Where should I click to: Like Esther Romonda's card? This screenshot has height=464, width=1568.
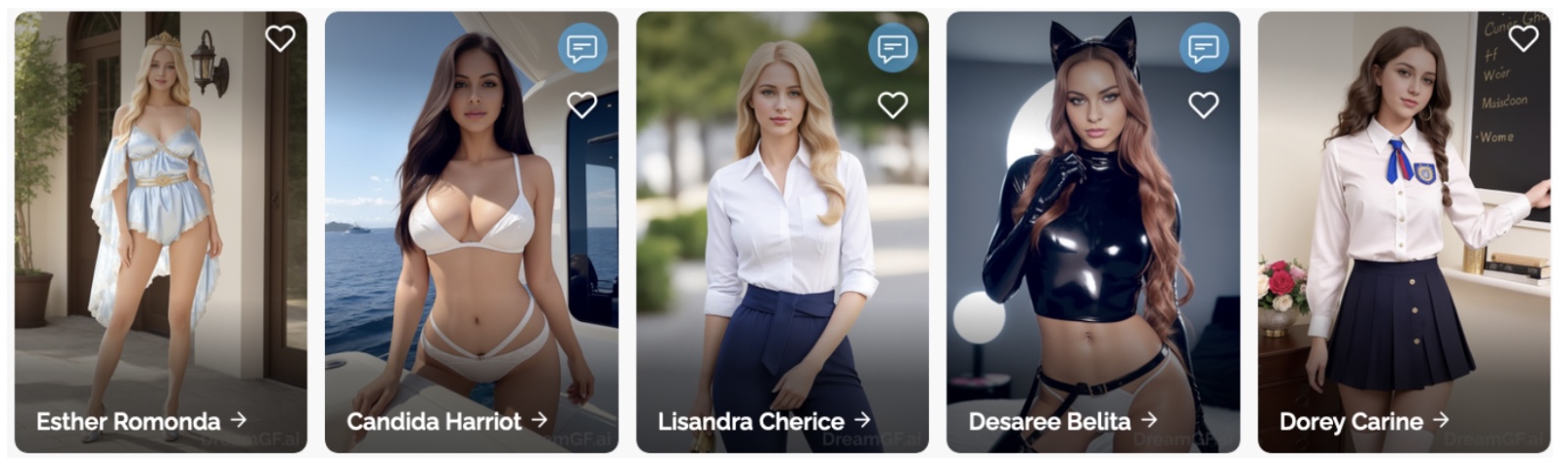(280, 38)
